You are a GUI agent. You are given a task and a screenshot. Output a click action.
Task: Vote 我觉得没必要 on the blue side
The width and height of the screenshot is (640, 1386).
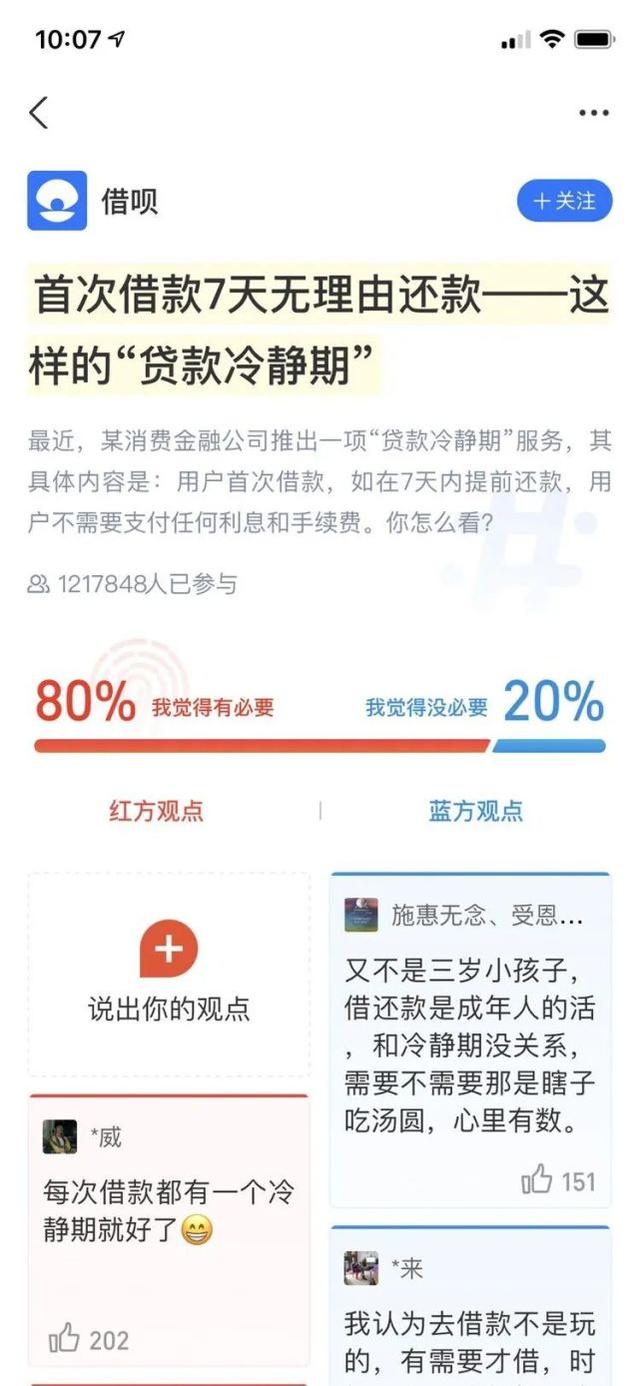[x=427, y=707]
